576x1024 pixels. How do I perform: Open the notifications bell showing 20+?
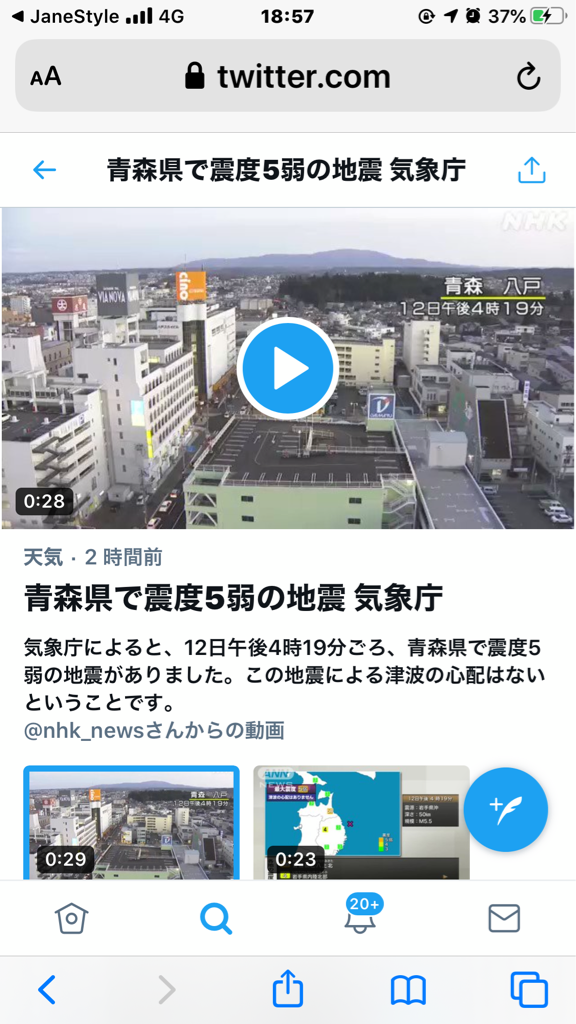pyautogui.click(x=360, y=914)
